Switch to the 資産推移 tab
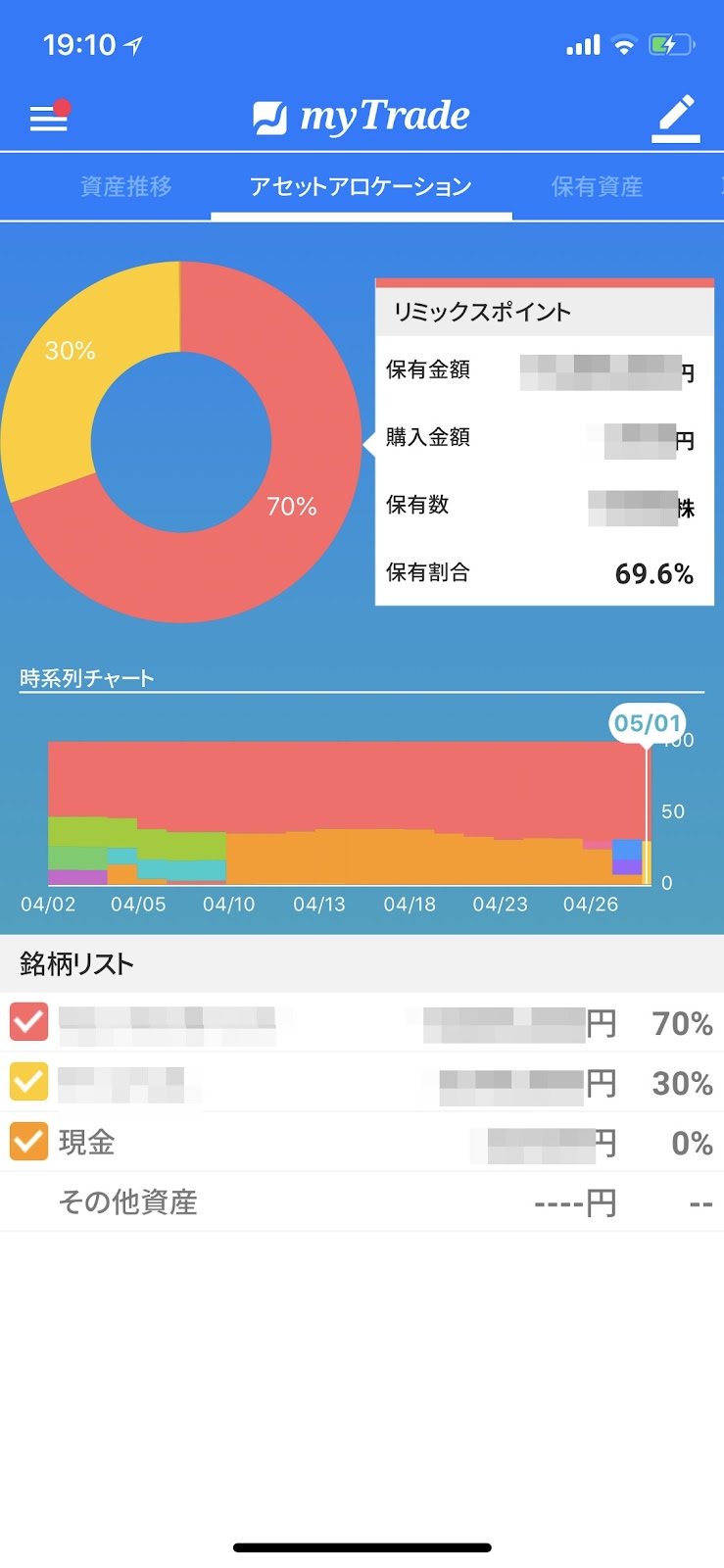Screen dimensions: 724x1568 click(x=125, y=186)
